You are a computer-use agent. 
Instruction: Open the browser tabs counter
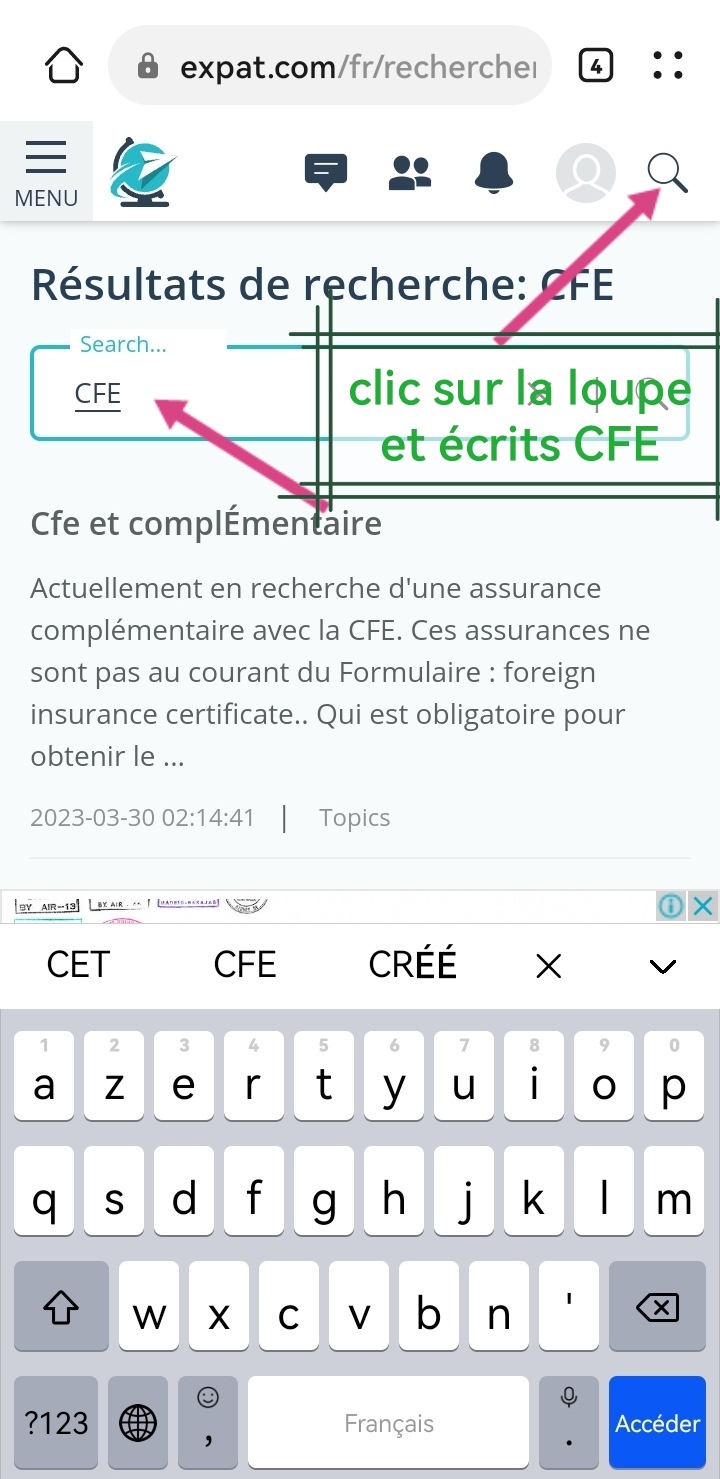595,66
